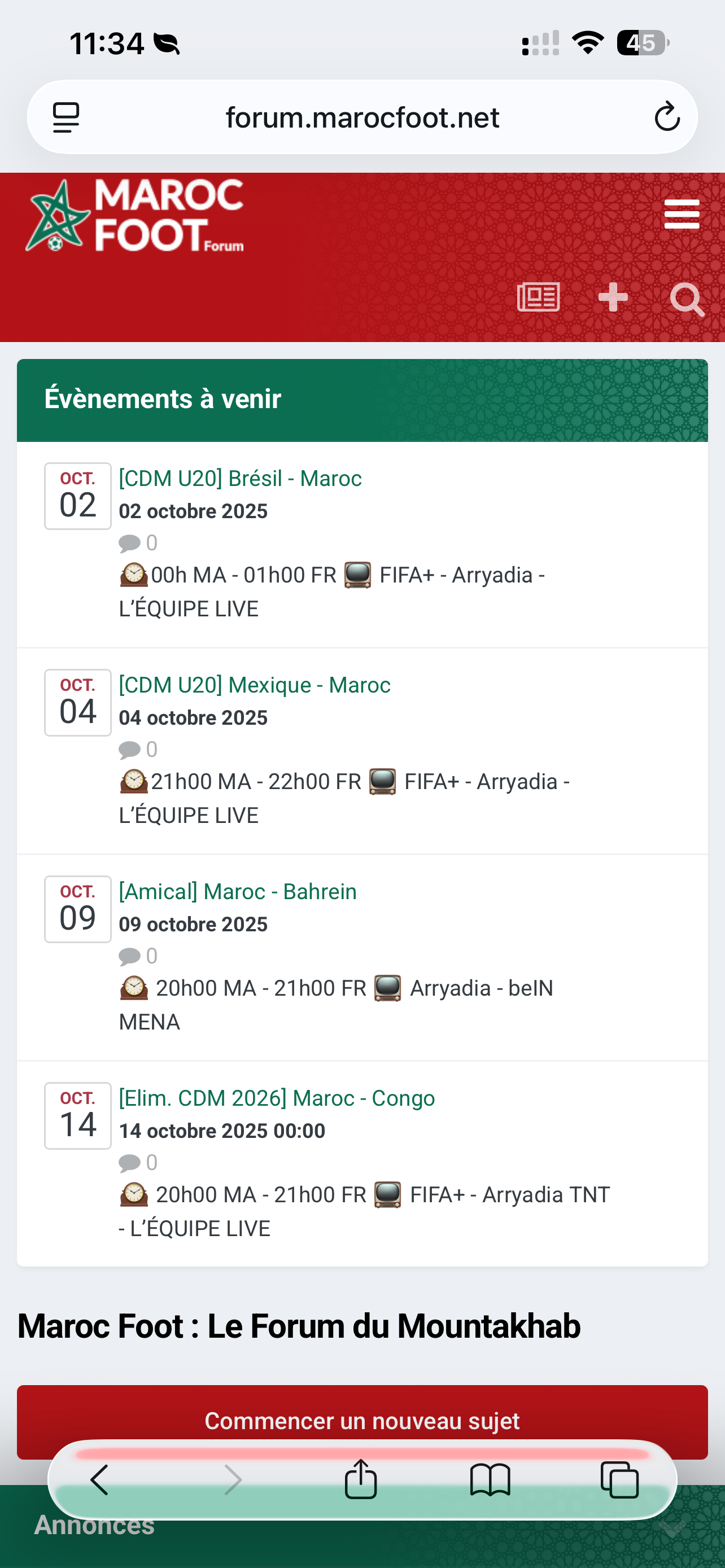
Task: Open Safari page settings menu
Action: pos(65,117)
